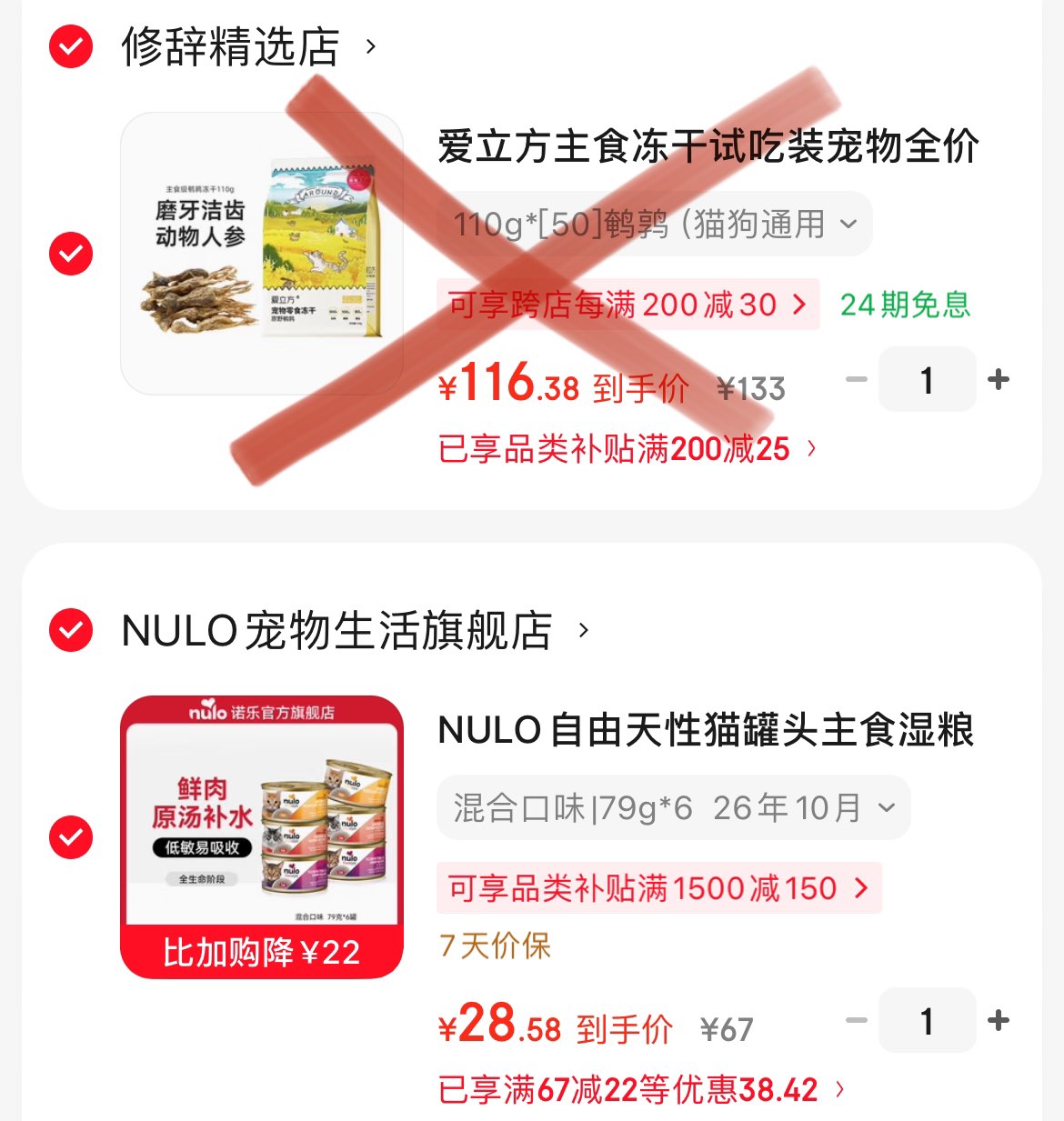1064x1121 pixels.
Task: Reduce the NULO cat canned food quantity
Action: (x=856, y=1021)
